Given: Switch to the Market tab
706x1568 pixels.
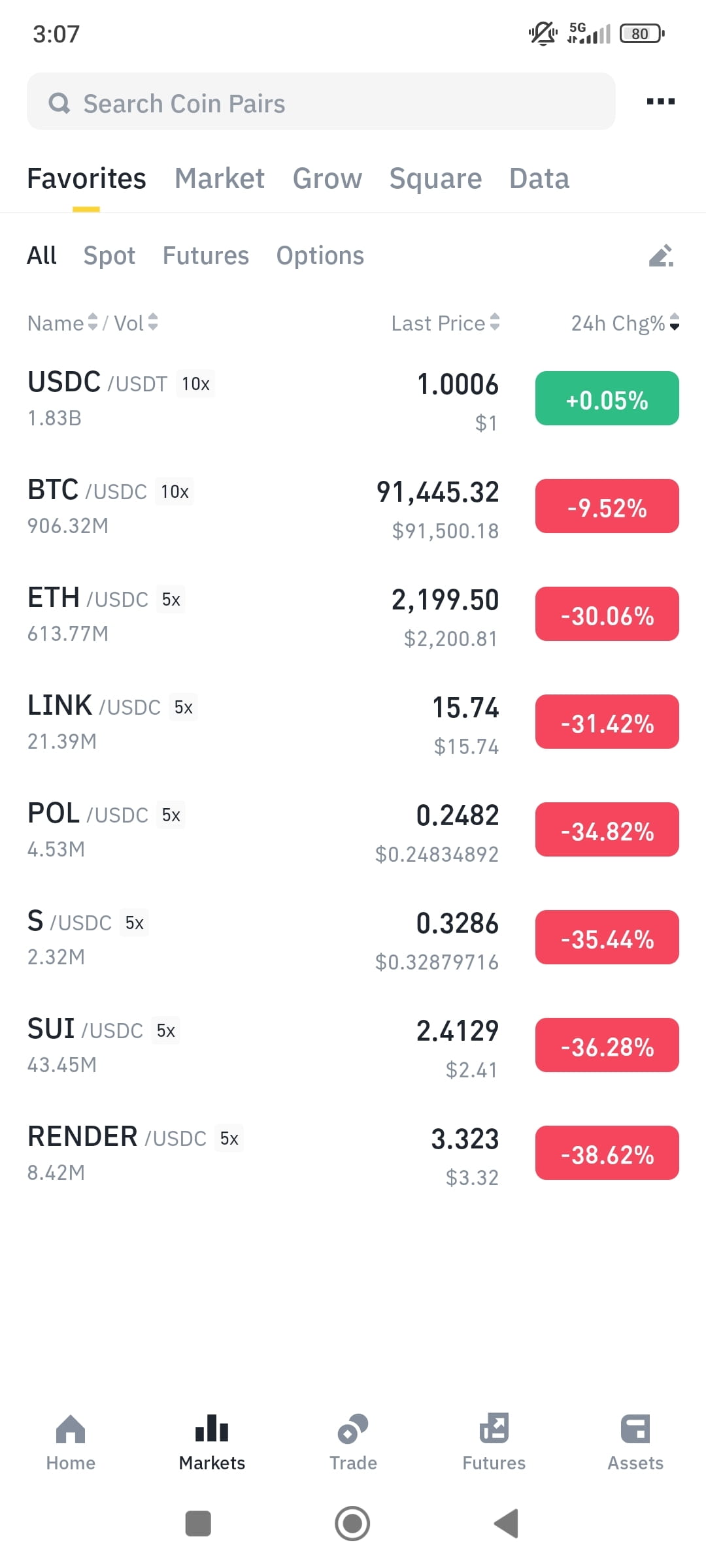Looking at the screenshot, I should click(x=220, y=179).
